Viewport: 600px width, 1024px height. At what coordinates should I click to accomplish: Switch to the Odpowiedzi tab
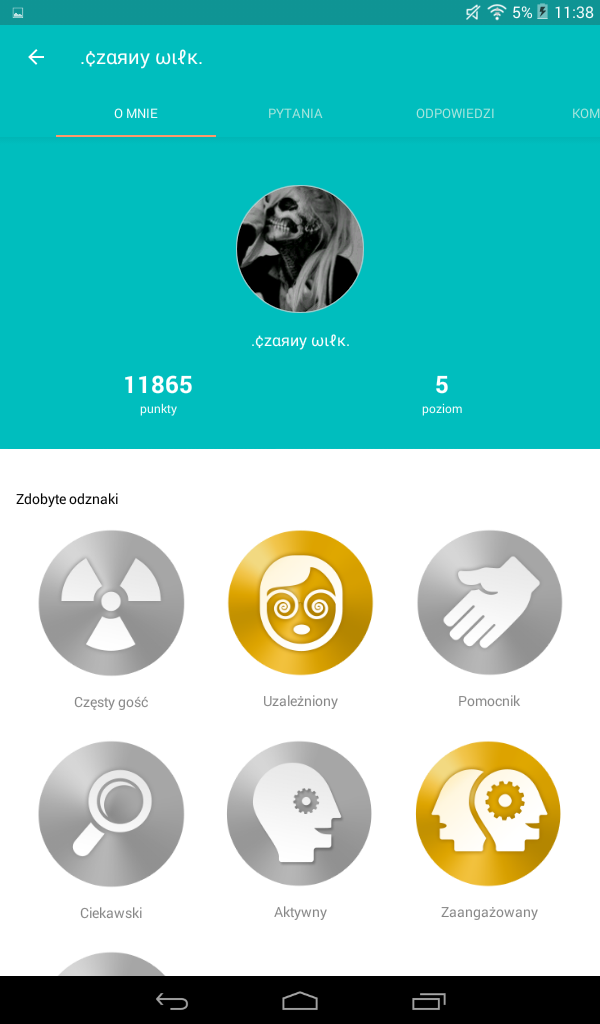[x=455, y=114]
